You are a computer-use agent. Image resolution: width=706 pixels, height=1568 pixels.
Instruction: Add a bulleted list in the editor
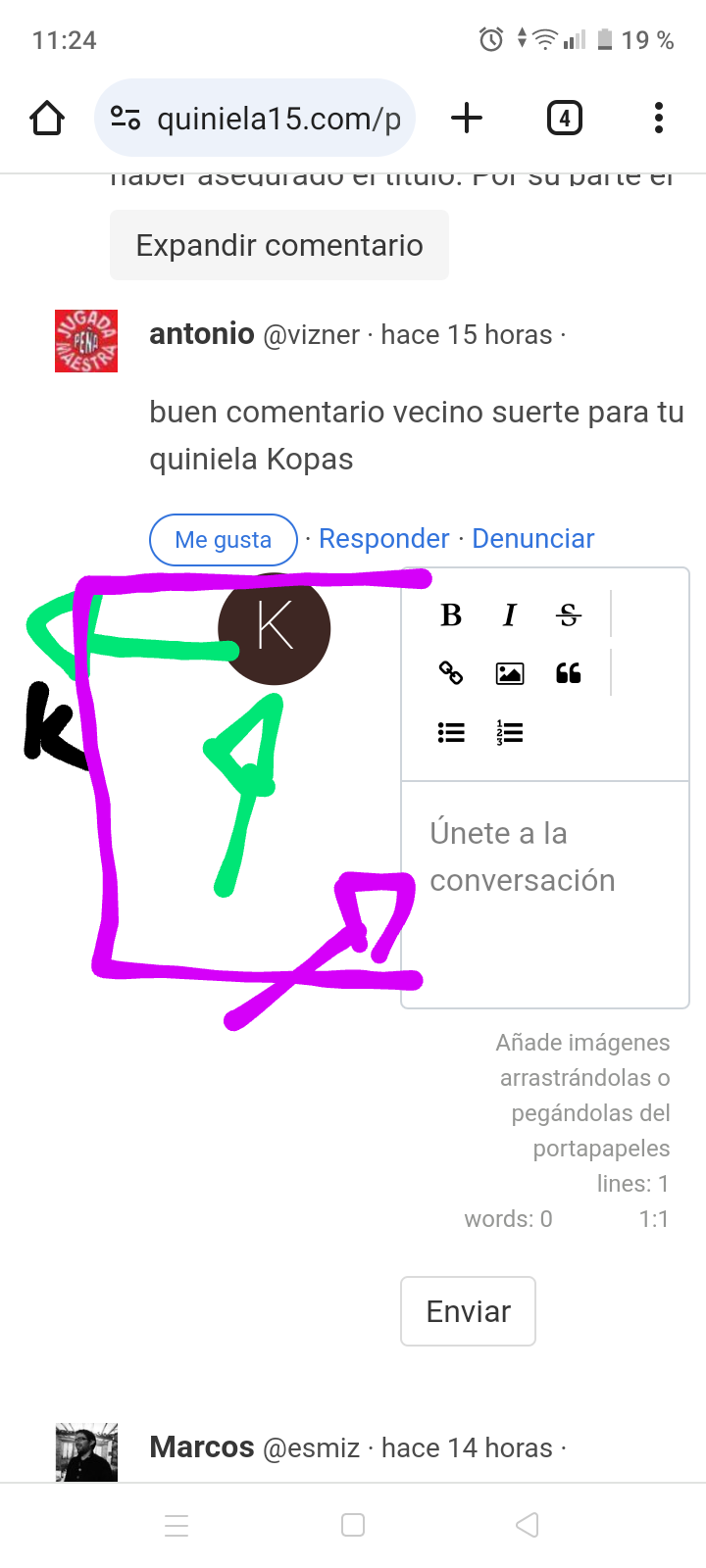click(x=451, y=732)
